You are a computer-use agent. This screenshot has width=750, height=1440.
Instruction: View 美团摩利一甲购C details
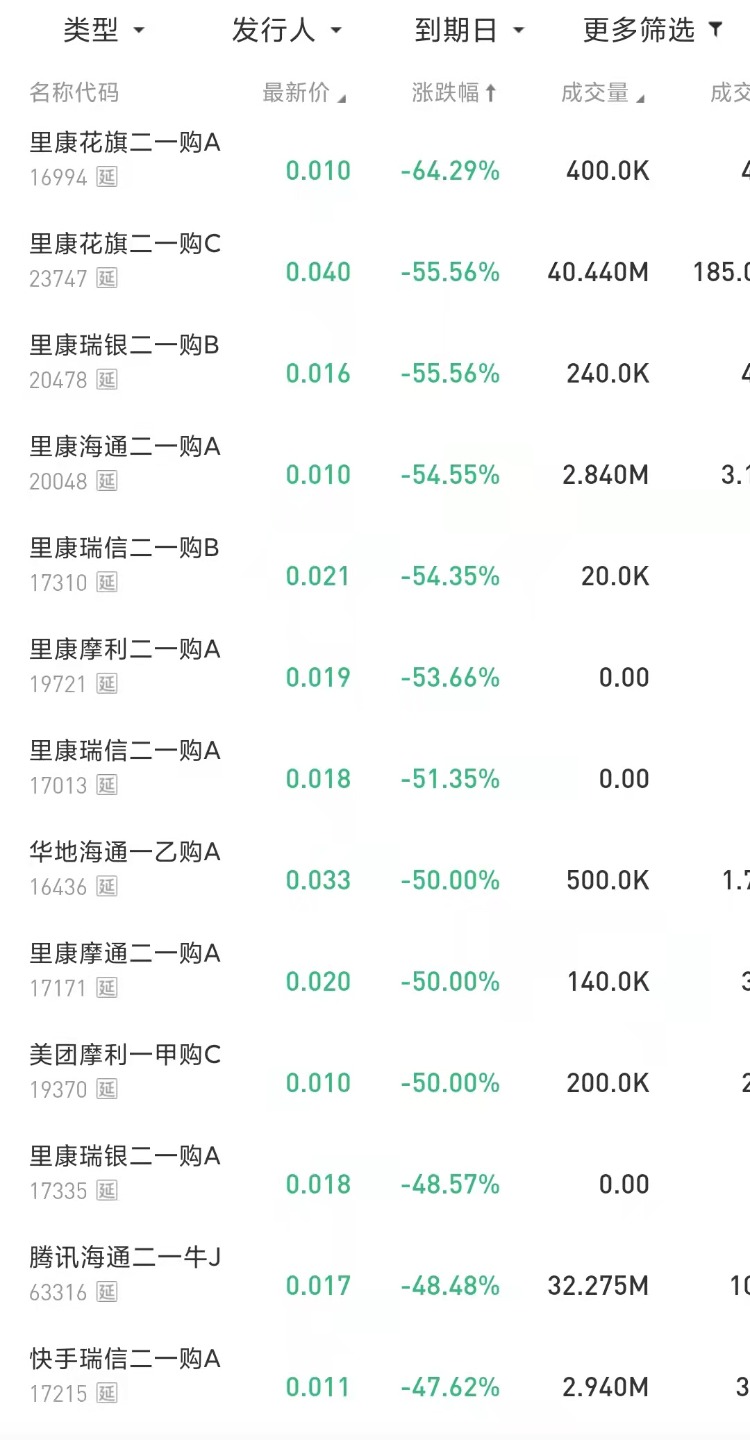(x=125, y=1071)
